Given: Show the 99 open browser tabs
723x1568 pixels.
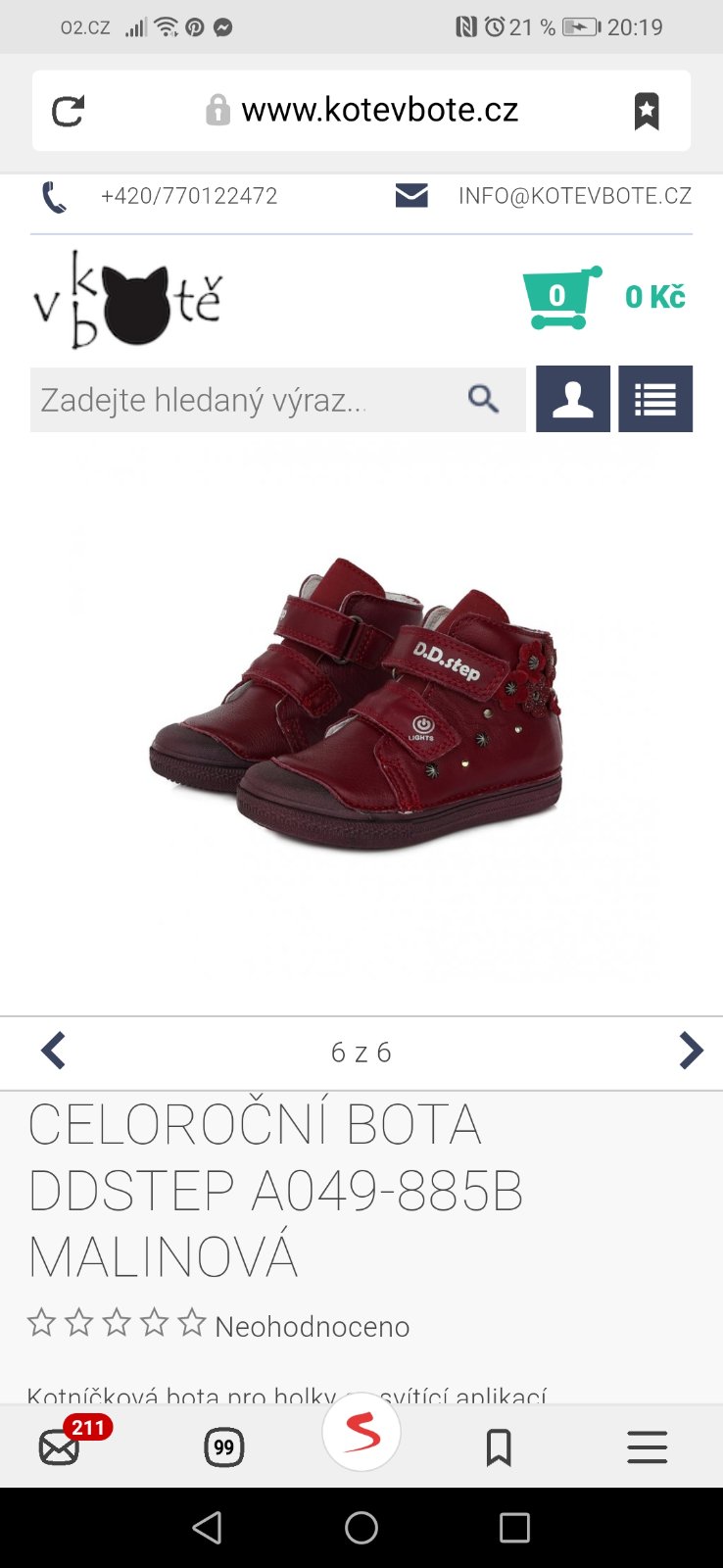Looking at the screenshot, I should [x=224, y=1446].
